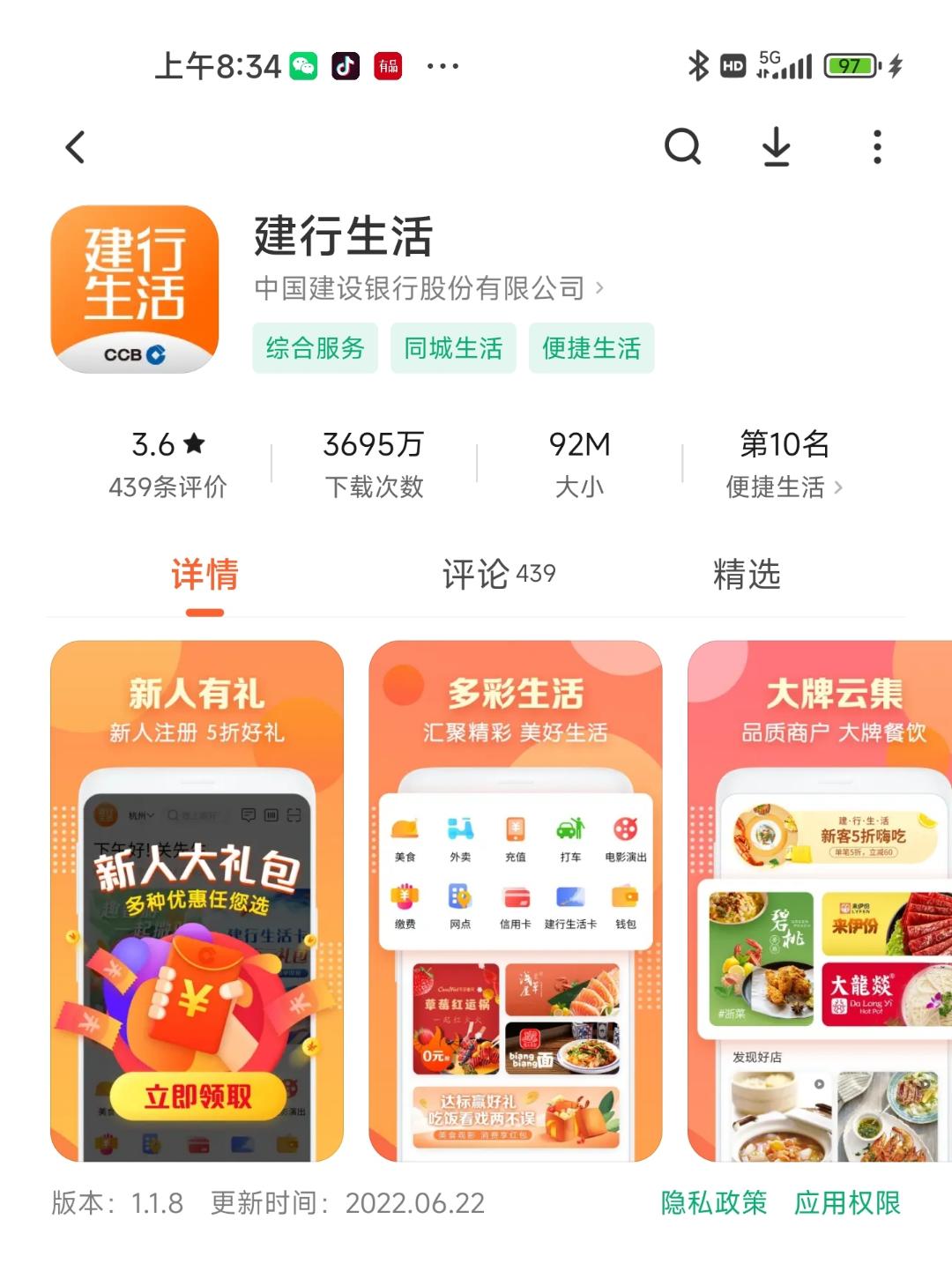Click the back arrow icon
This screenshot has height=1271, width=952.
click(x=76, y=148)
